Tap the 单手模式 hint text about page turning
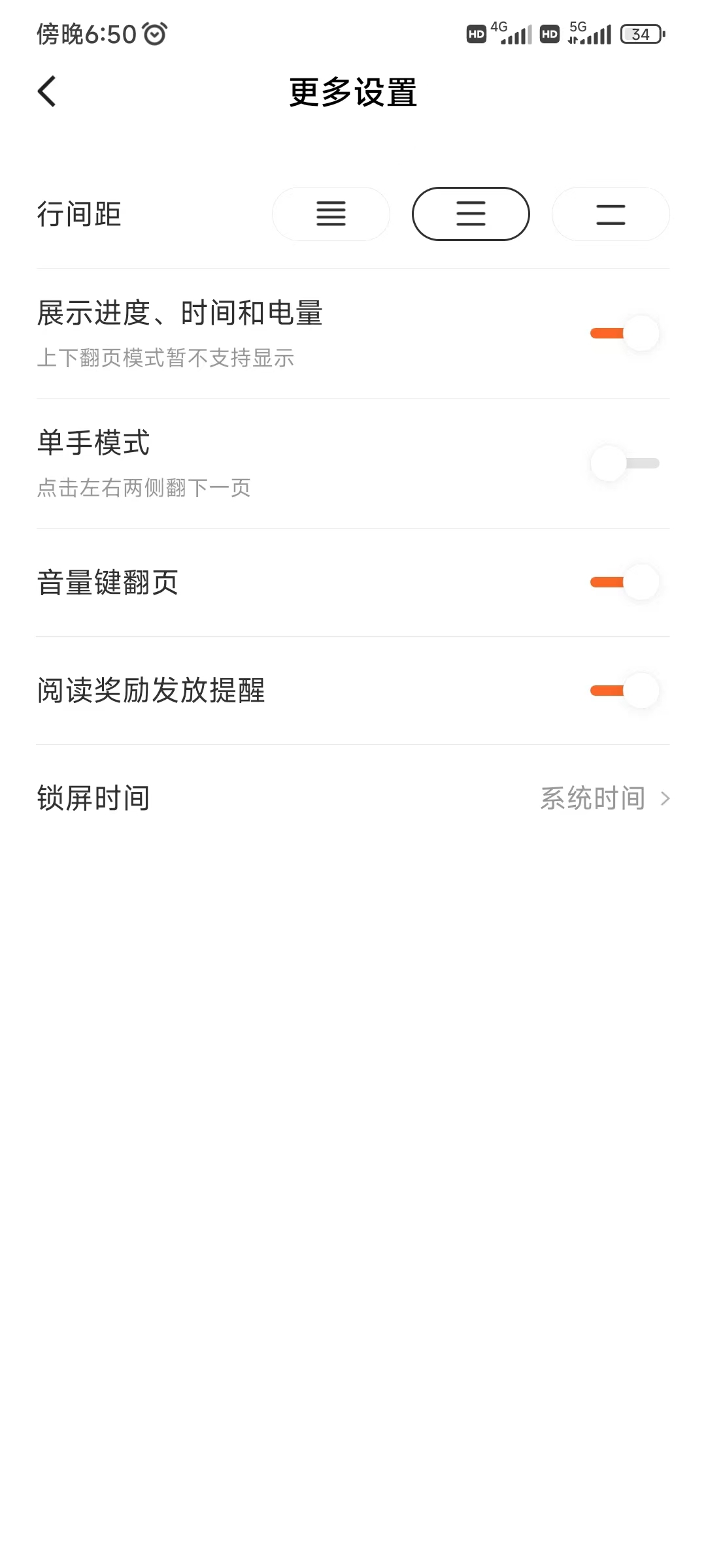This screenshot has height=1568, width=706. tap(145, 487)
